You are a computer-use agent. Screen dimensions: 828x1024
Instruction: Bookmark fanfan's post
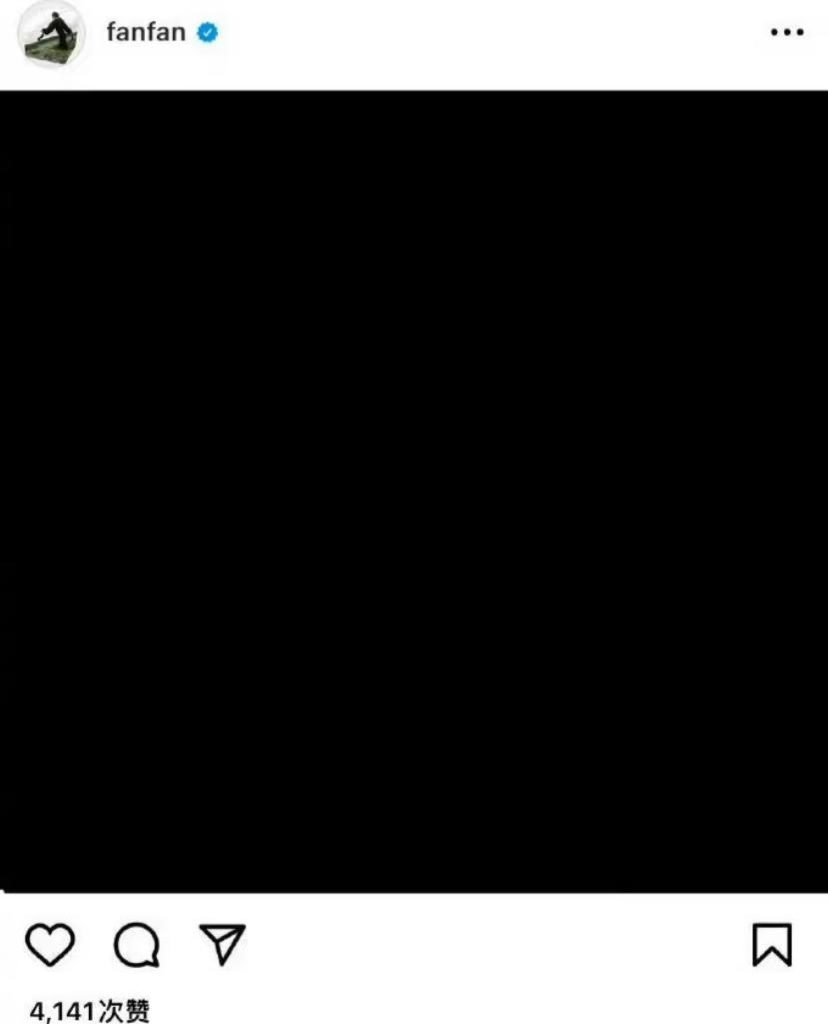(771, 945)
